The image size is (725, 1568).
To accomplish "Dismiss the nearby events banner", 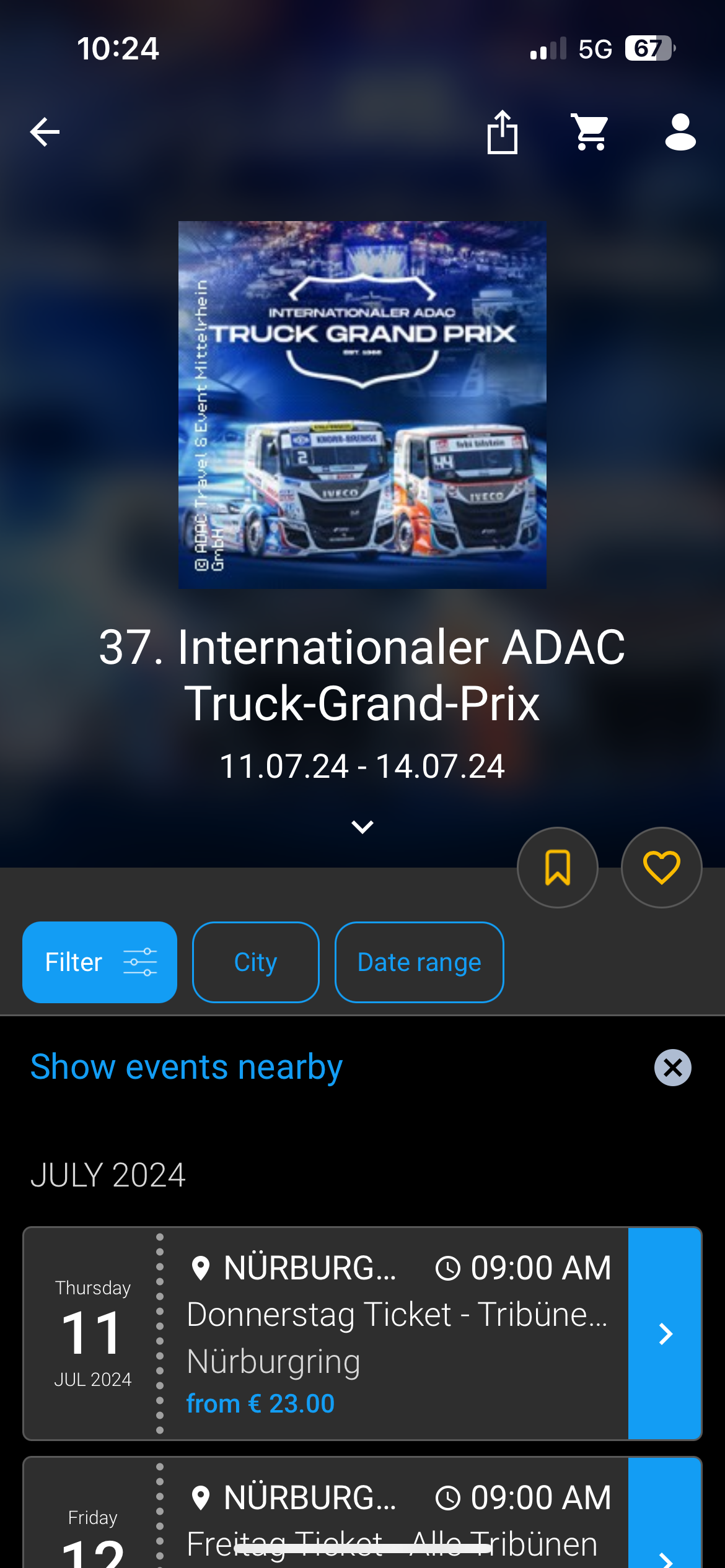I will click(672, 1068).
